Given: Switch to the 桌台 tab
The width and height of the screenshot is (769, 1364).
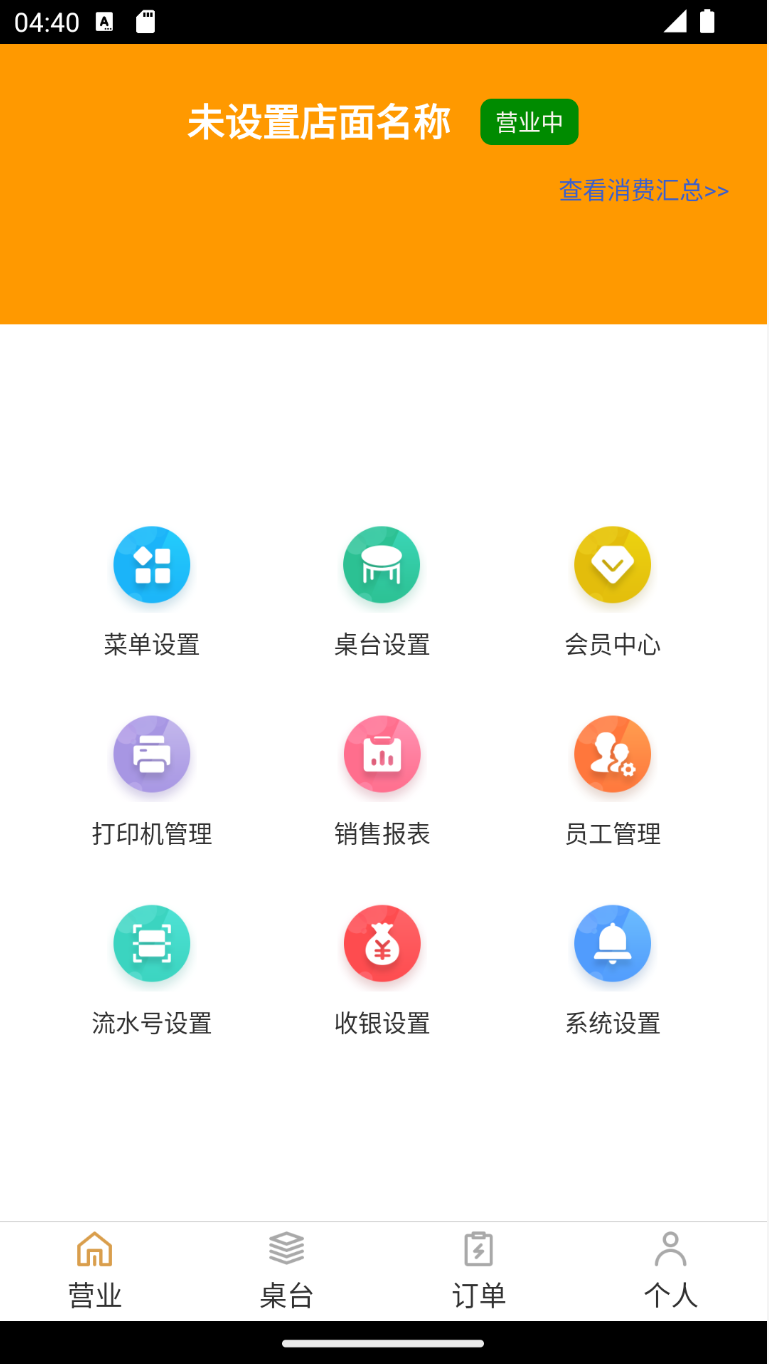Looking at the screenshot, I should pyautogui.click(x=287, y=1270).
